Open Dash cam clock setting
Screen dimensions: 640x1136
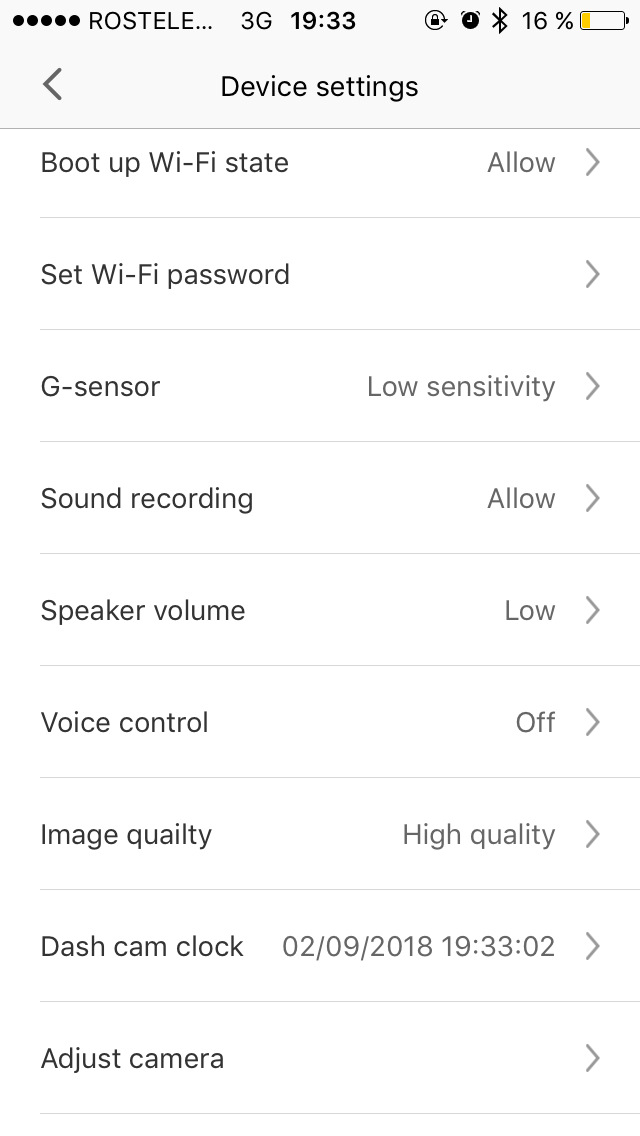click(320, 946)
